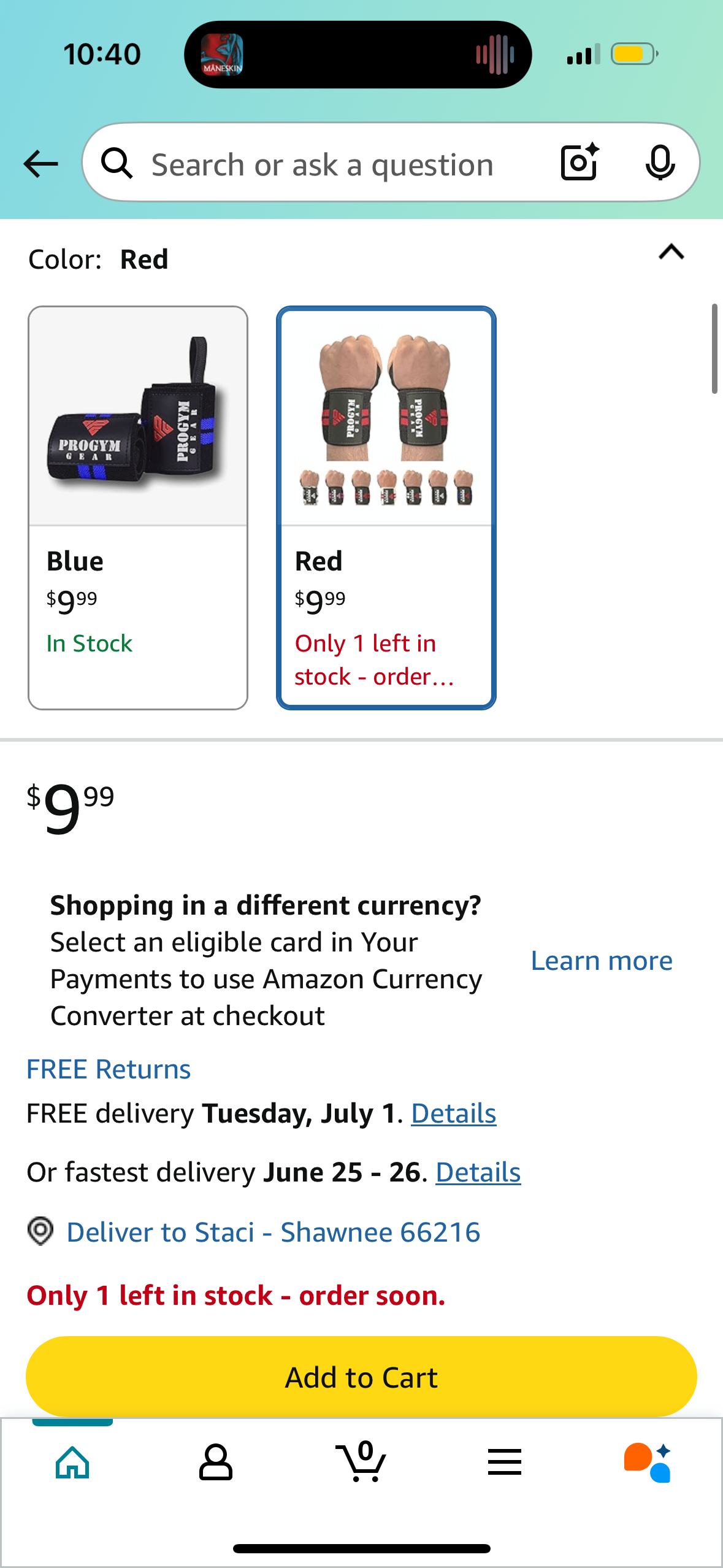
Task: Open the shopping cart tab
Action: pyautogui.click(x=361, y=1462)
